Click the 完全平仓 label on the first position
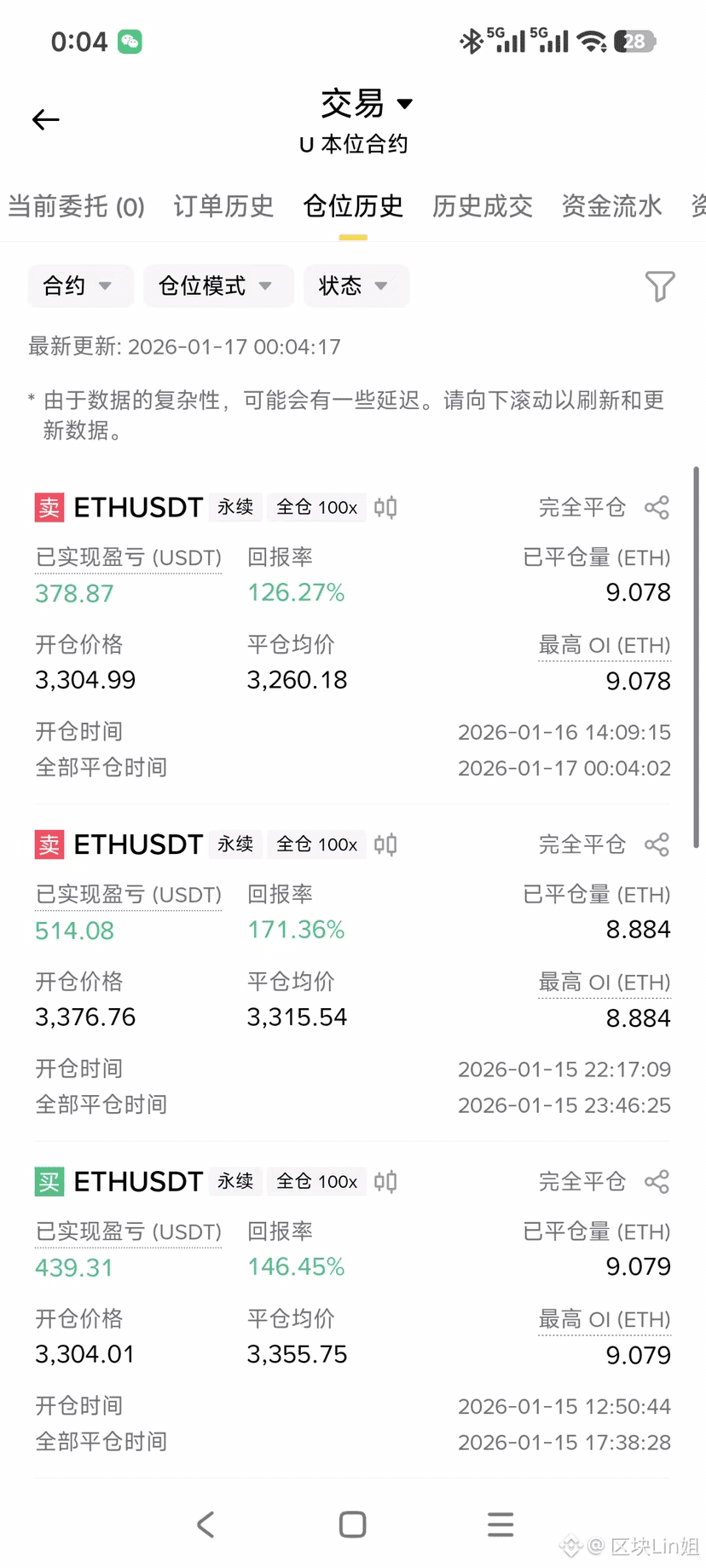Screen dimensions: 706x1568 click(x=582, y=506)
